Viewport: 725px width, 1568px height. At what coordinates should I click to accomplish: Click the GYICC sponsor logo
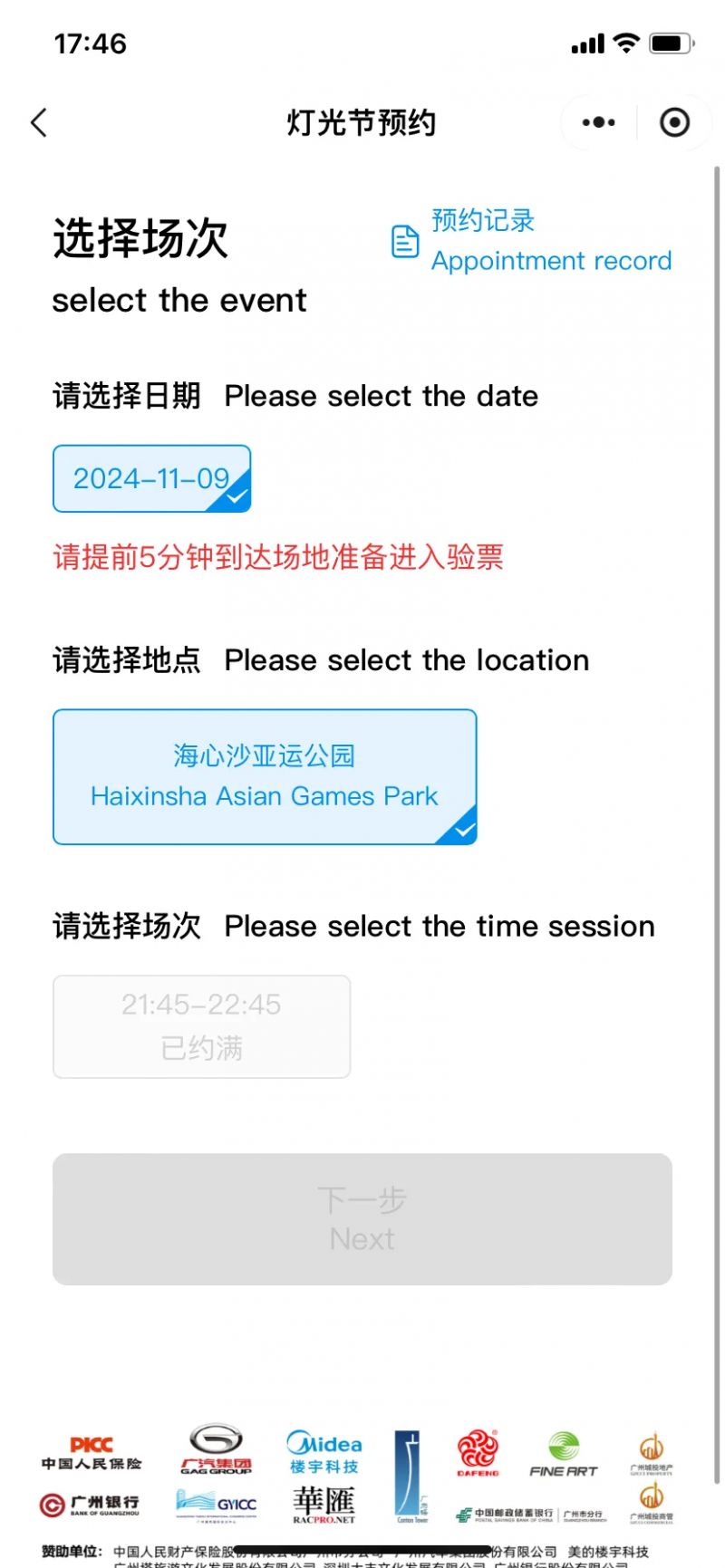[x=215, y=1504]
